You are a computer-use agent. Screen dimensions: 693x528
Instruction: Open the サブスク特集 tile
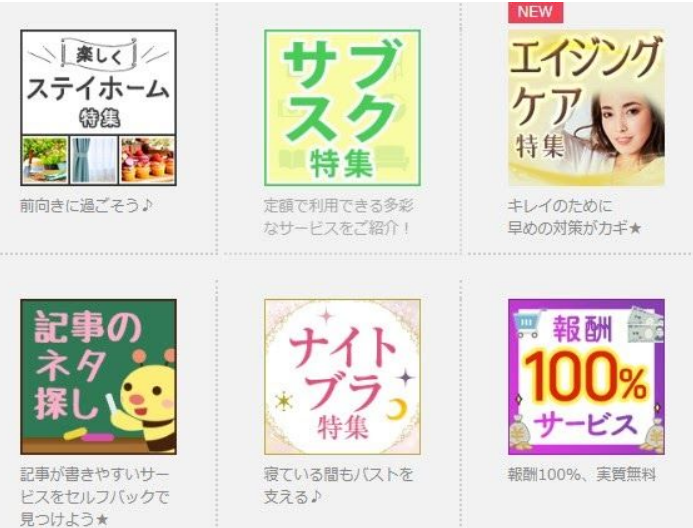click(x=342, y=108)
